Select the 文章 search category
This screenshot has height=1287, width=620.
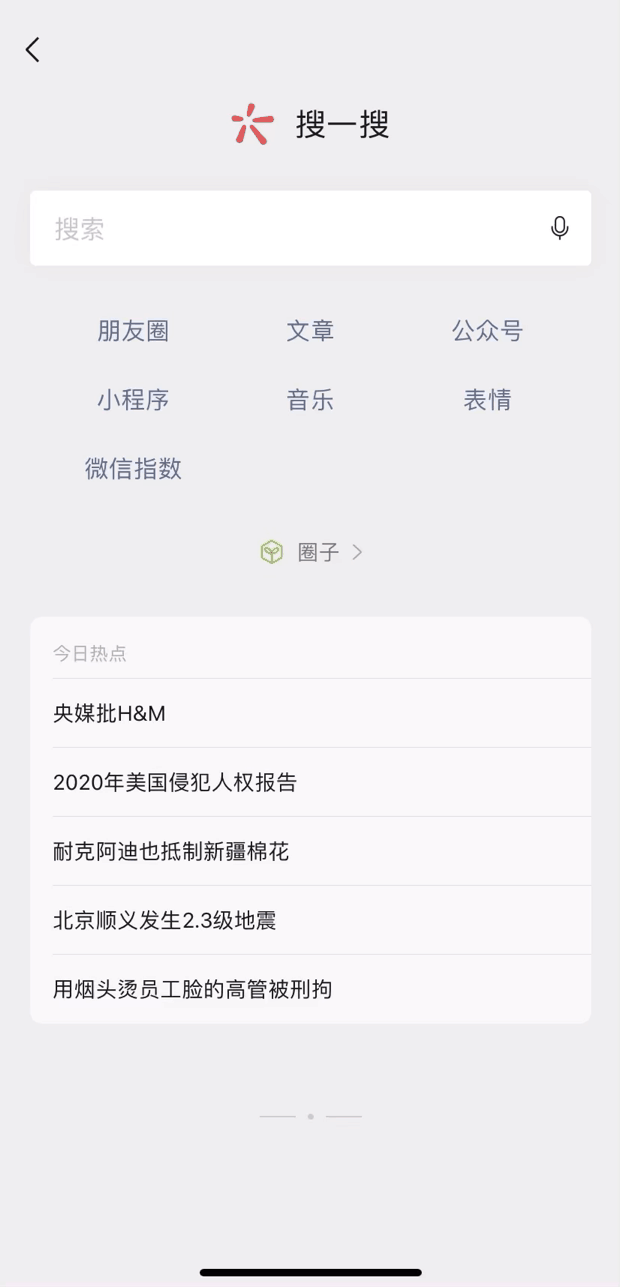[310, 331]
